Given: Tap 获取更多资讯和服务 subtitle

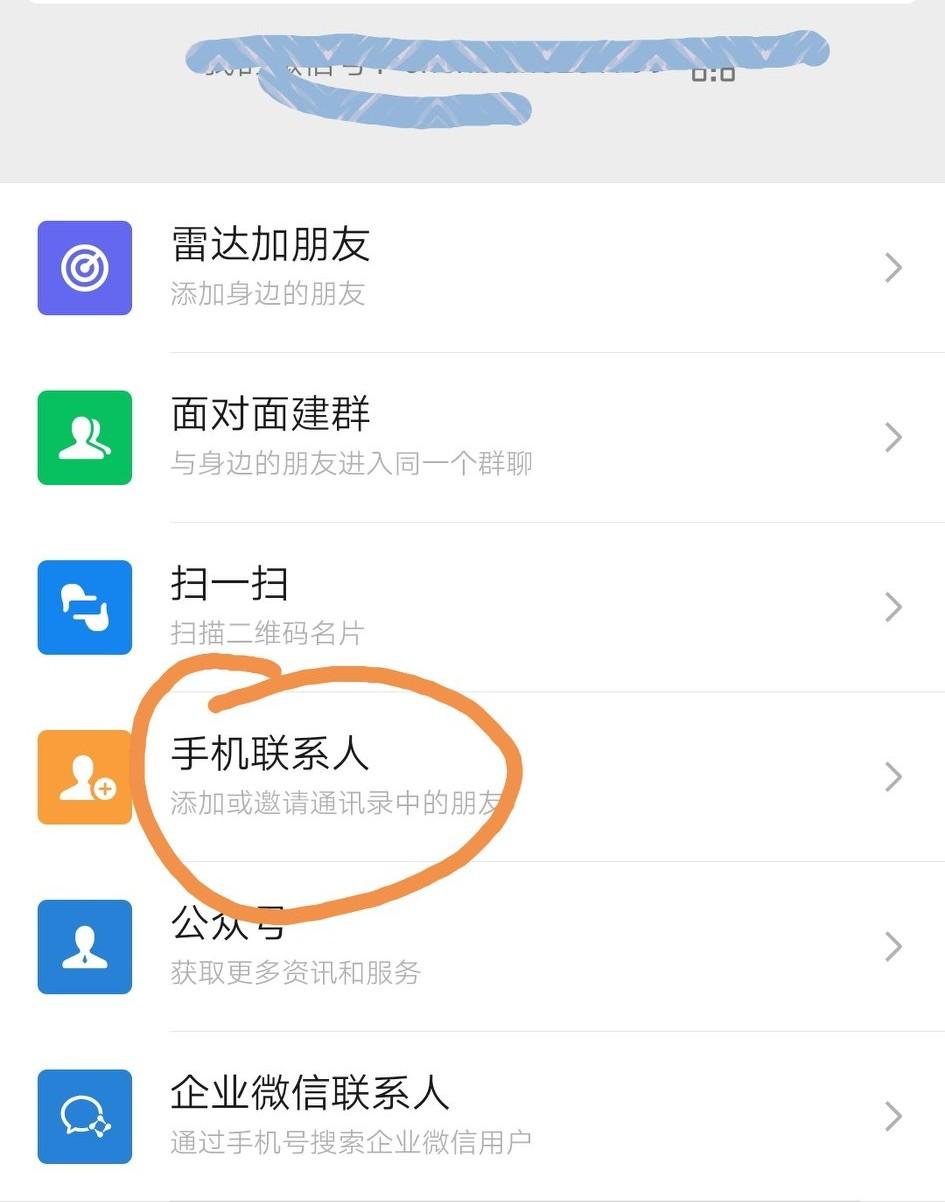Looking at the screenshot, I should tap(296, 975).
